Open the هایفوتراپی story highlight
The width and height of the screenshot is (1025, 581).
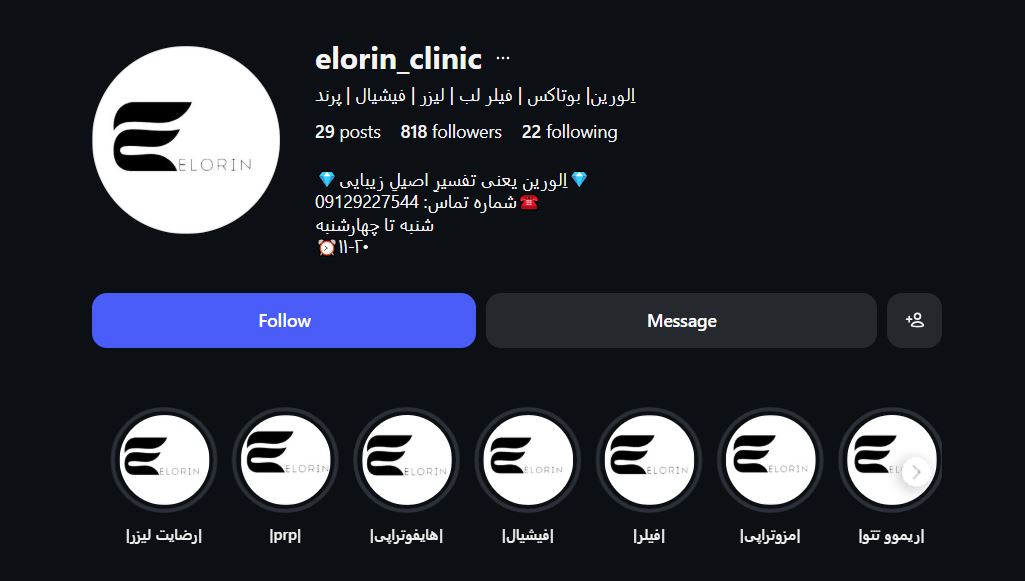(x=406, y=460)
